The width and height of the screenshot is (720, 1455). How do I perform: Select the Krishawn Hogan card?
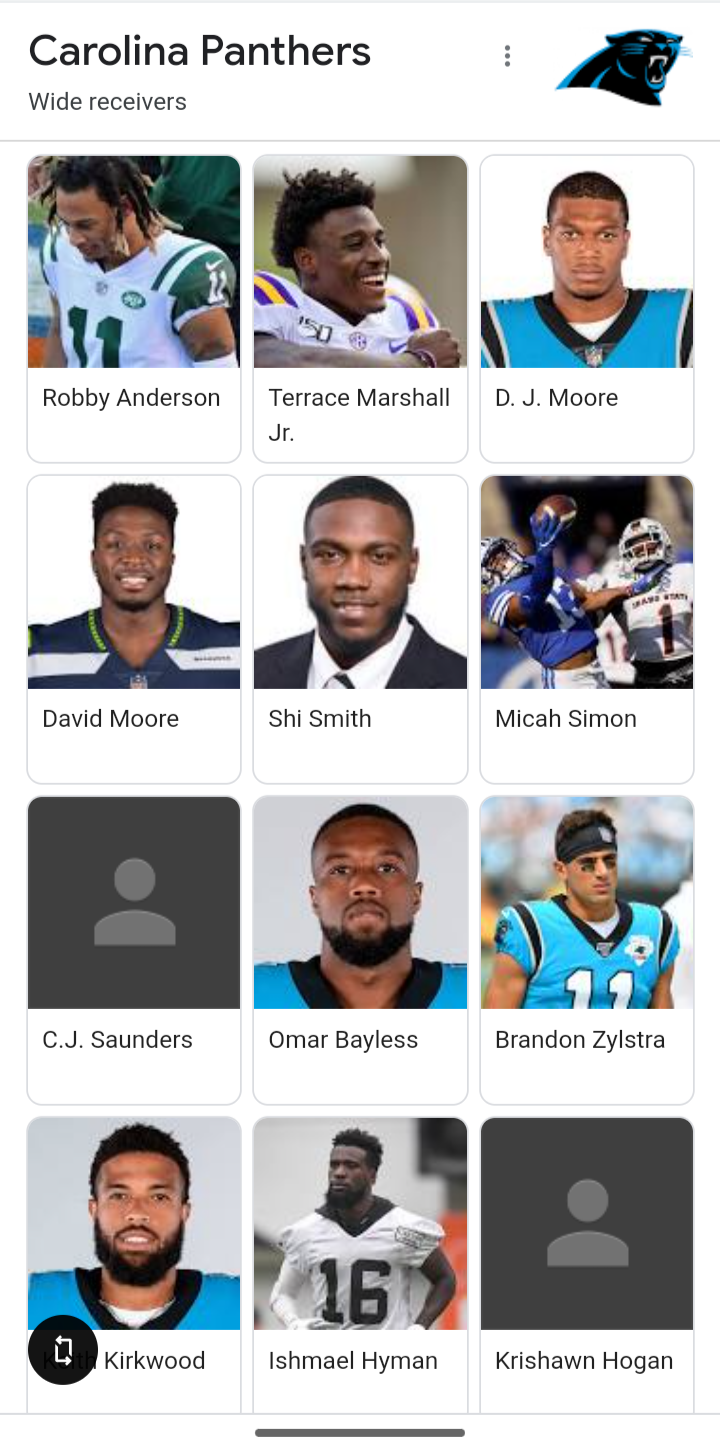click(587, 1265)
